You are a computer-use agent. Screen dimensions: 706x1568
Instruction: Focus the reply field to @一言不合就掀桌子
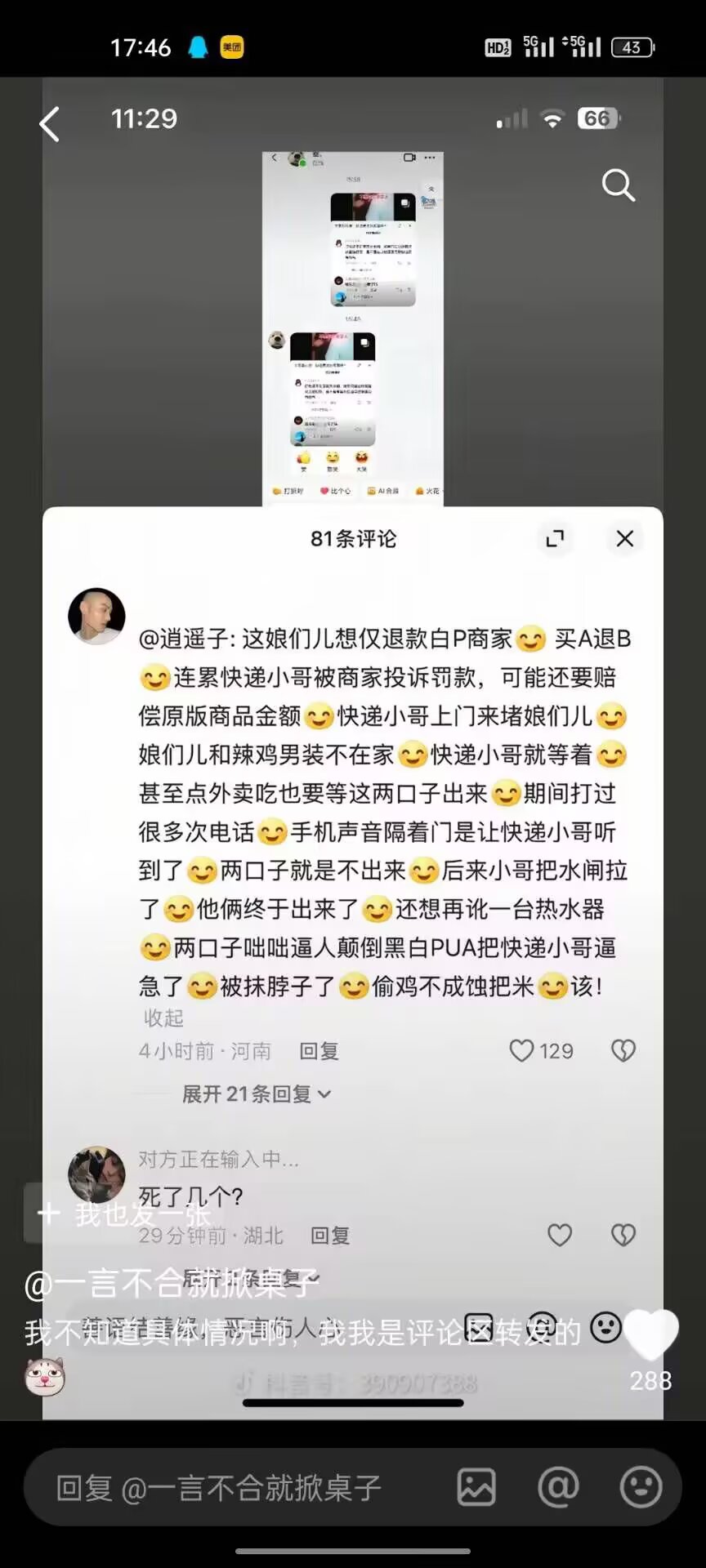point(239,1488)
